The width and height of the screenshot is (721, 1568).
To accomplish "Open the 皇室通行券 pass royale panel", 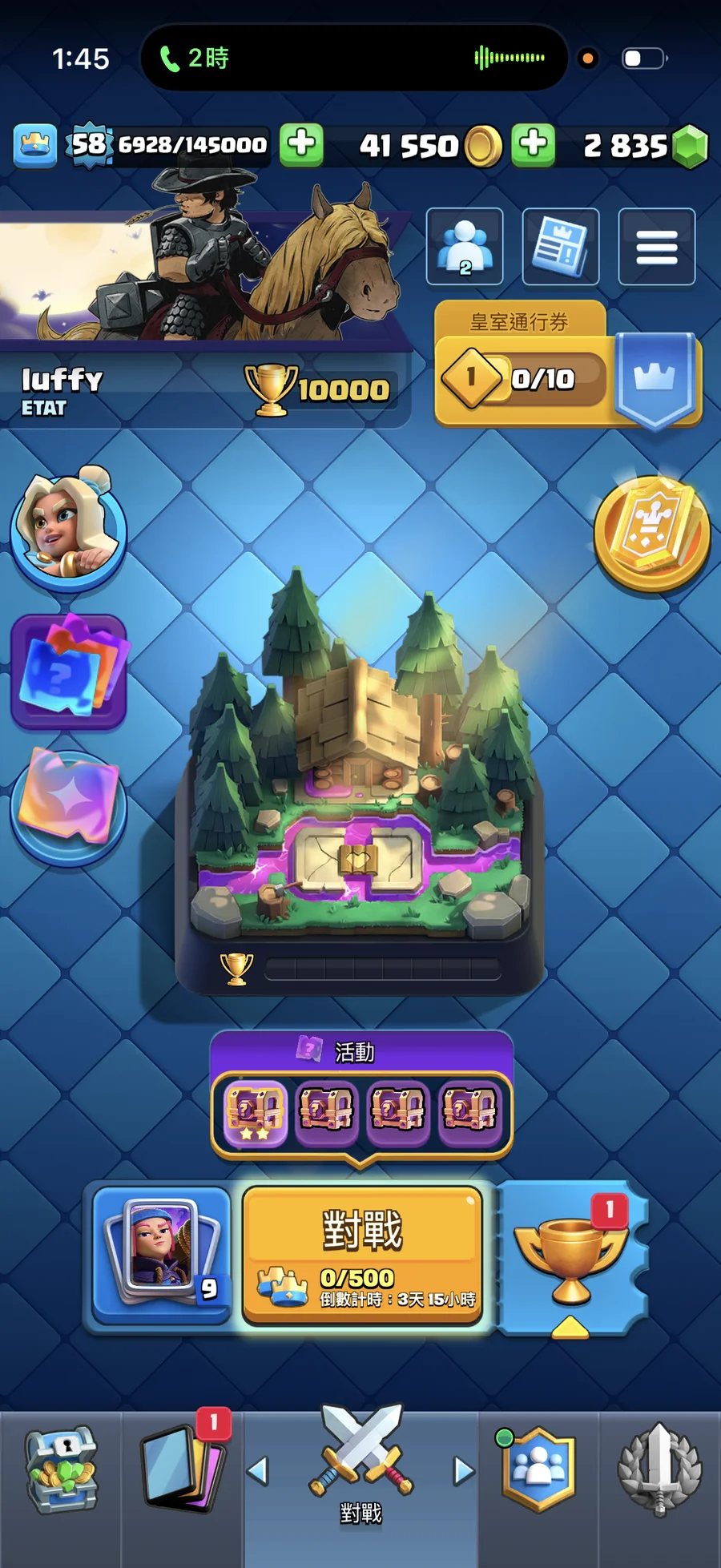I will [x=568, y=365].
